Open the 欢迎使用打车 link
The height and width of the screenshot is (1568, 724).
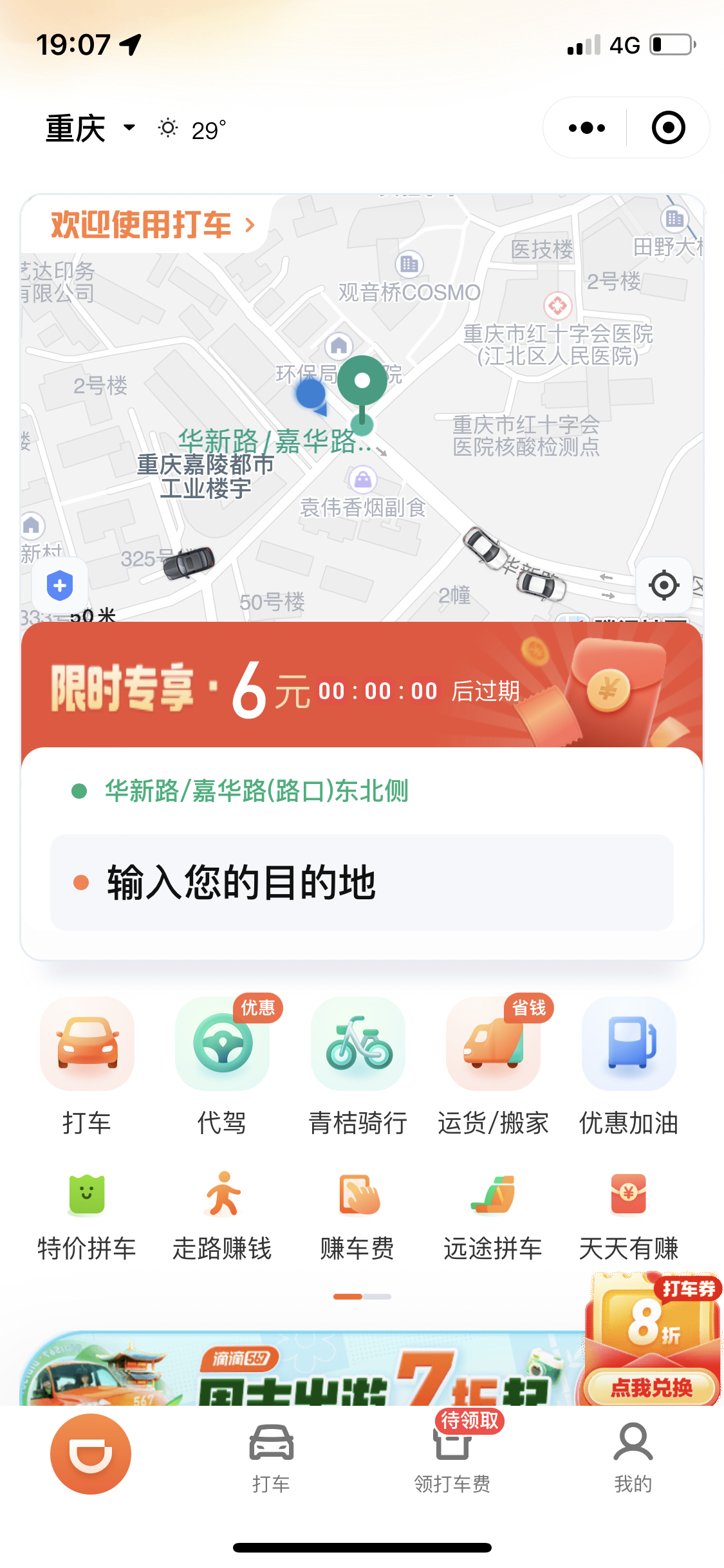pyautogui.click(x=153, y=225)
